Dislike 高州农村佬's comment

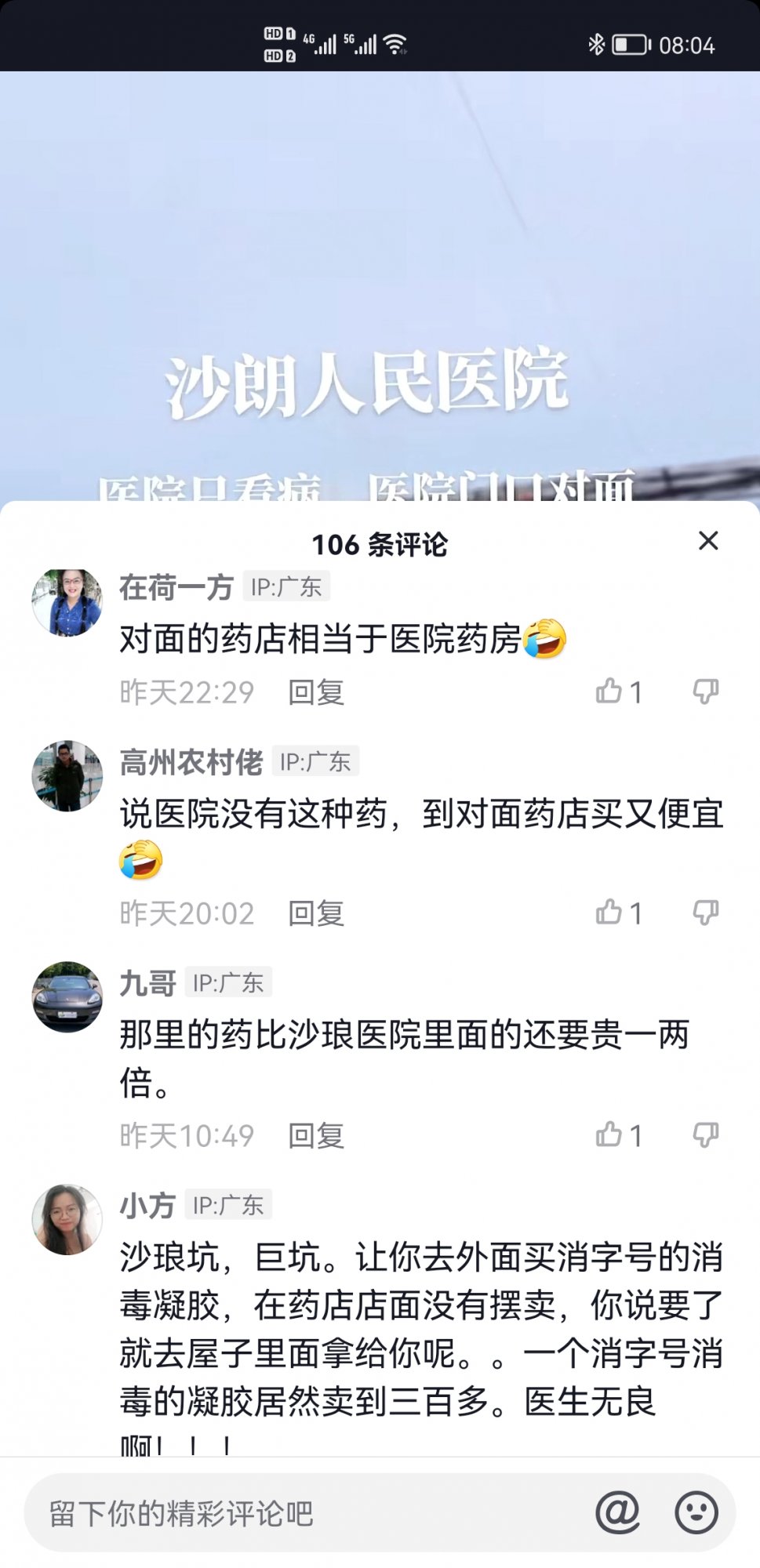point(705,913)
